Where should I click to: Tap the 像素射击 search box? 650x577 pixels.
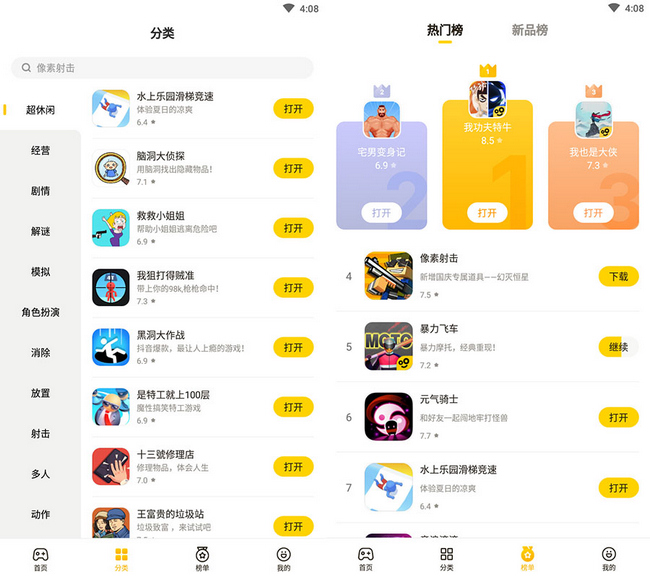pyautogui.click(x=162, y=68)
